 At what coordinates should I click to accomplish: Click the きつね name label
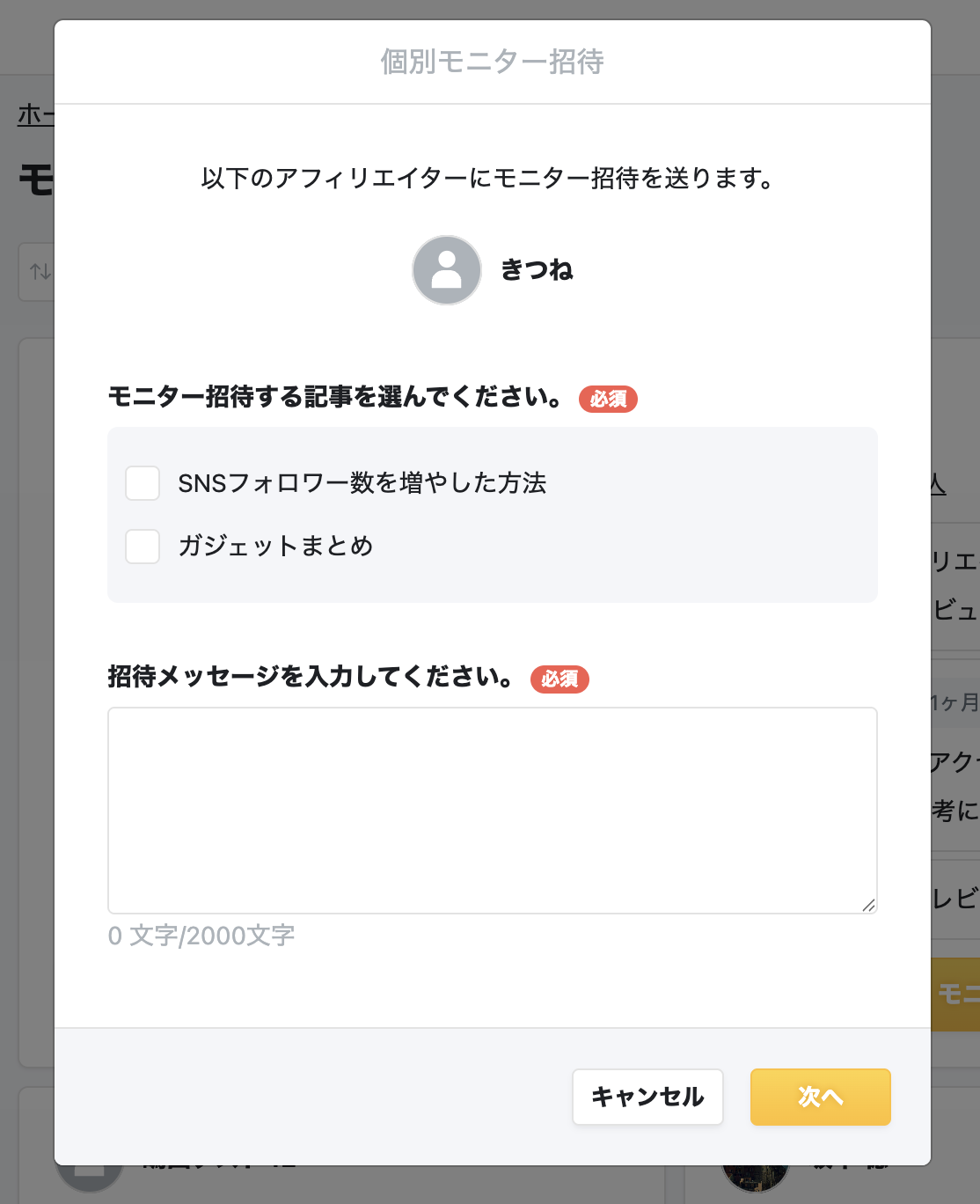537,270
